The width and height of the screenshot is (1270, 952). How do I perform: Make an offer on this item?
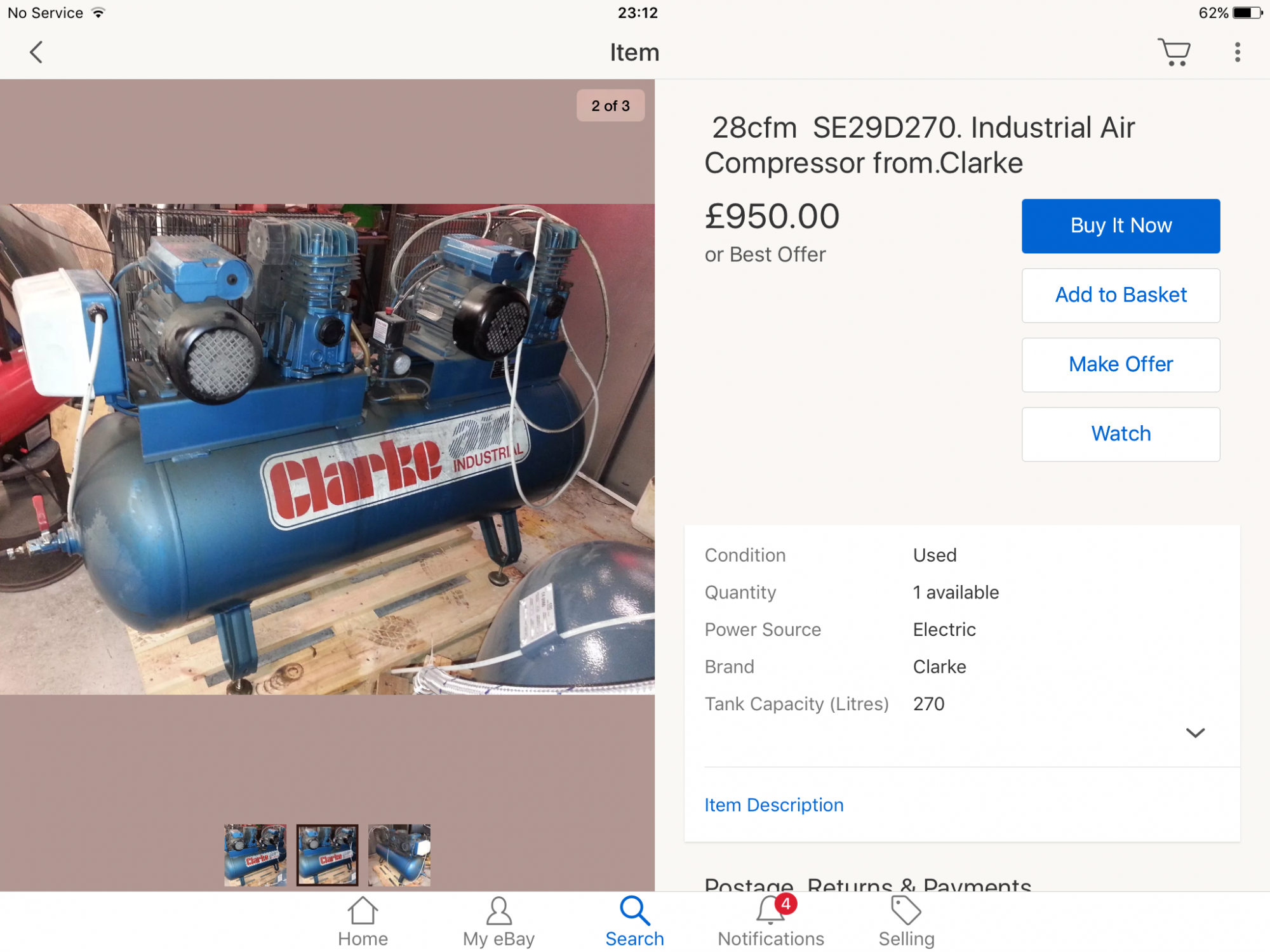[x=1120, y=364]
